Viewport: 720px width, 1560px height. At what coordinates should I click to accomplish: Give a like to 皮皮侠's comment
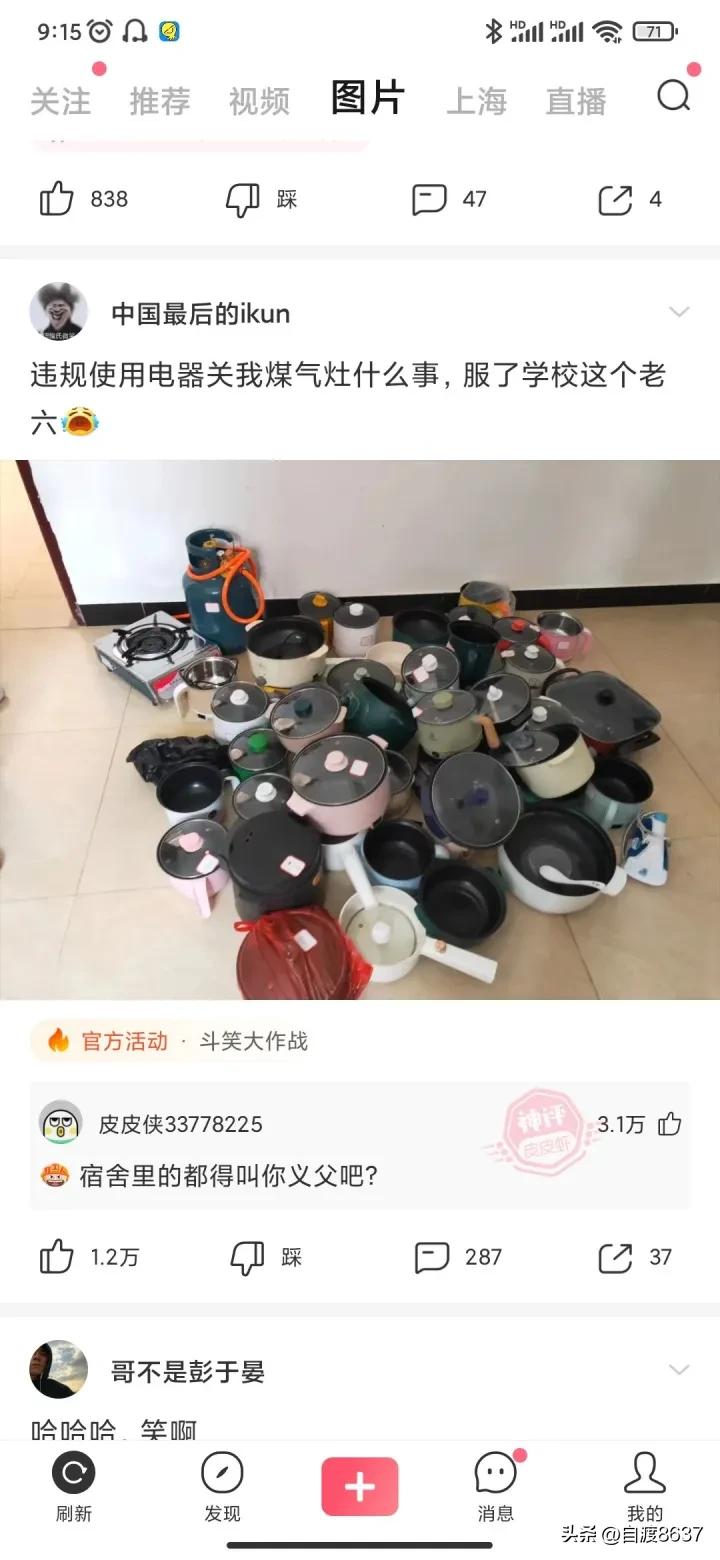(x=668, y=1124)
